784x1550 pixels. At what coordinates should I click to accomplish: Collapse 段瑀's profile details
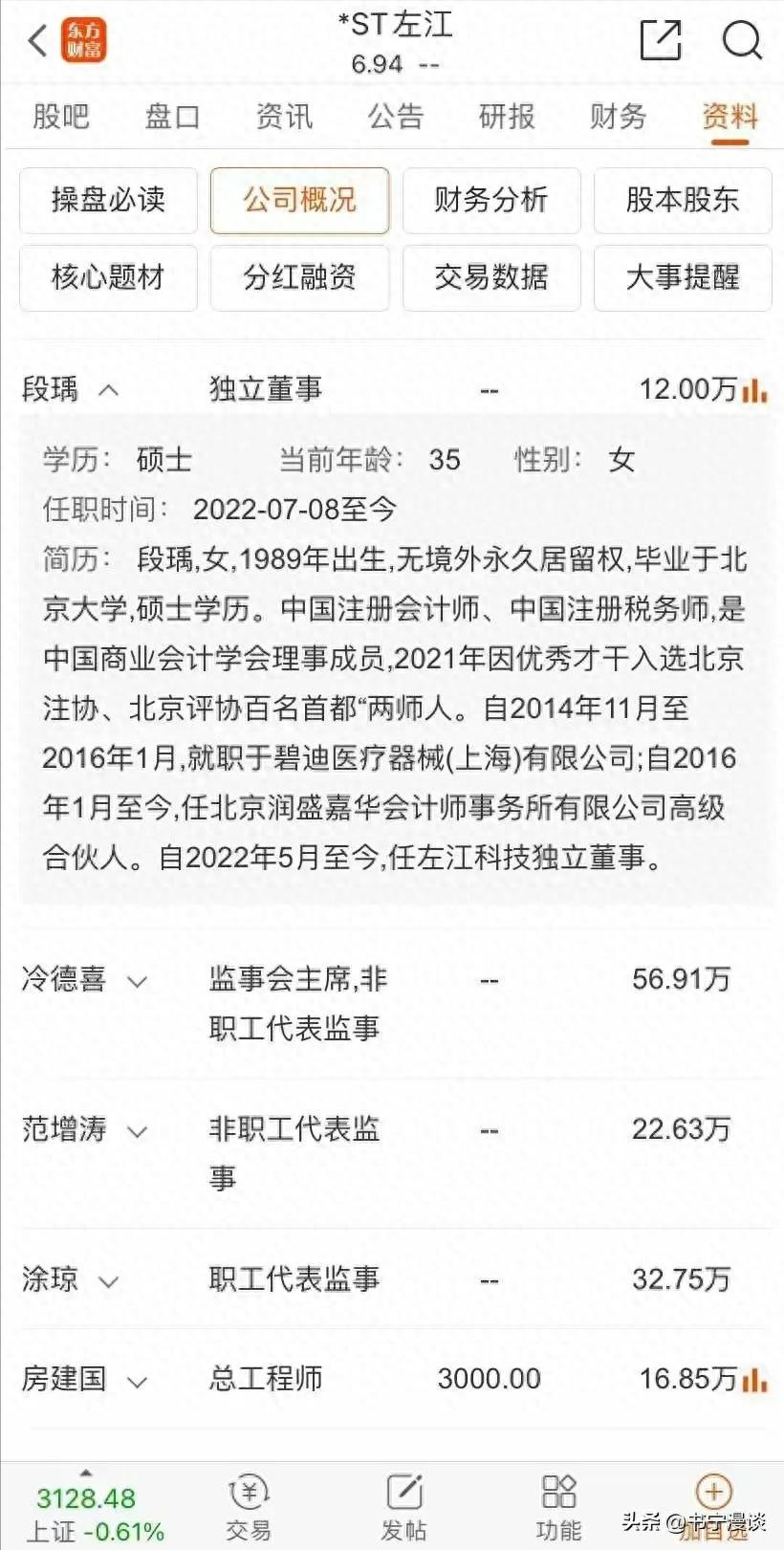coord(109,390)
